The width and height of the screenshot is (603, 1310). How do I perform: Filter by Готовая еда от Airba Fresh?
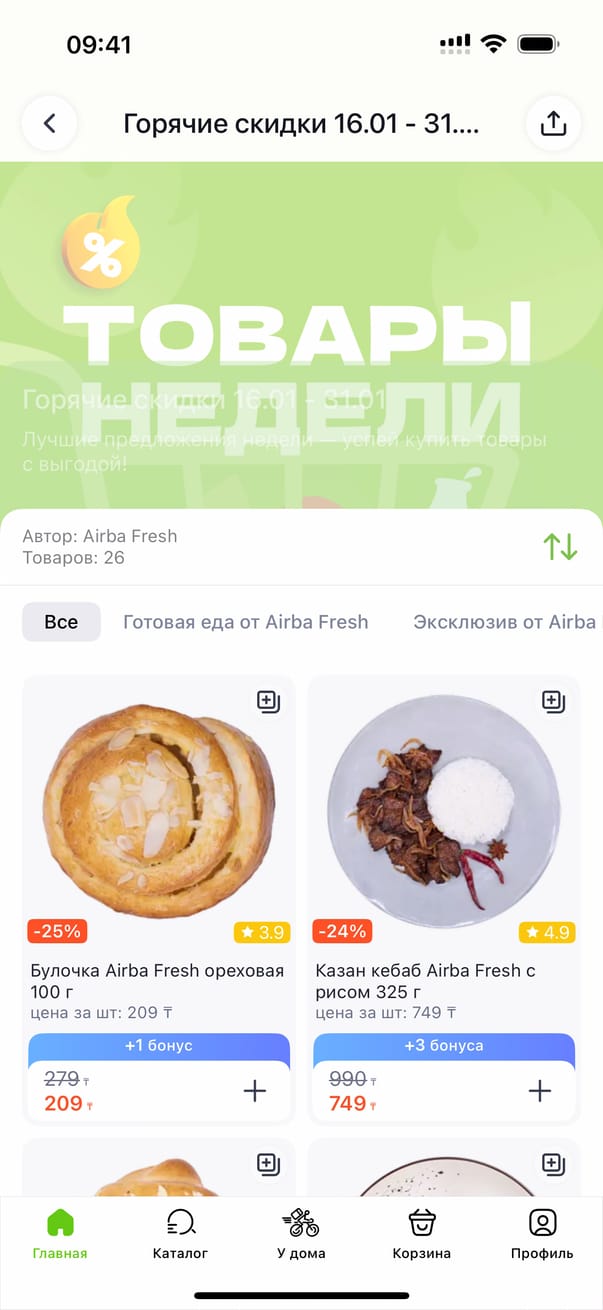click(245, 622)
